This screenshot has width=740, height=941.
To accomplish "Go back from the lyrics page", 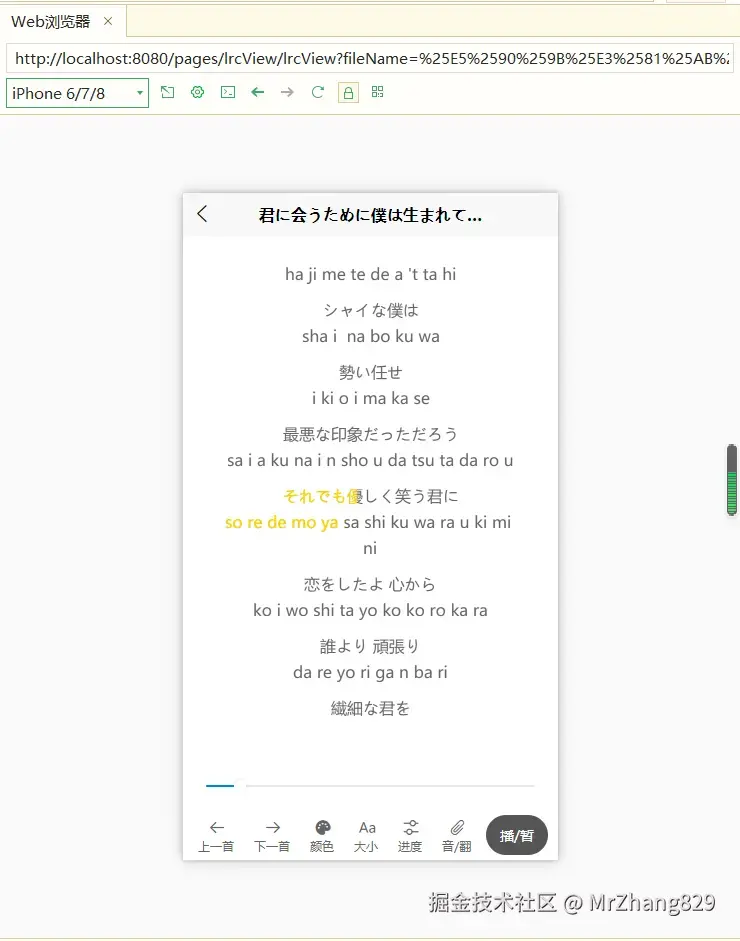I will point(203,214).
